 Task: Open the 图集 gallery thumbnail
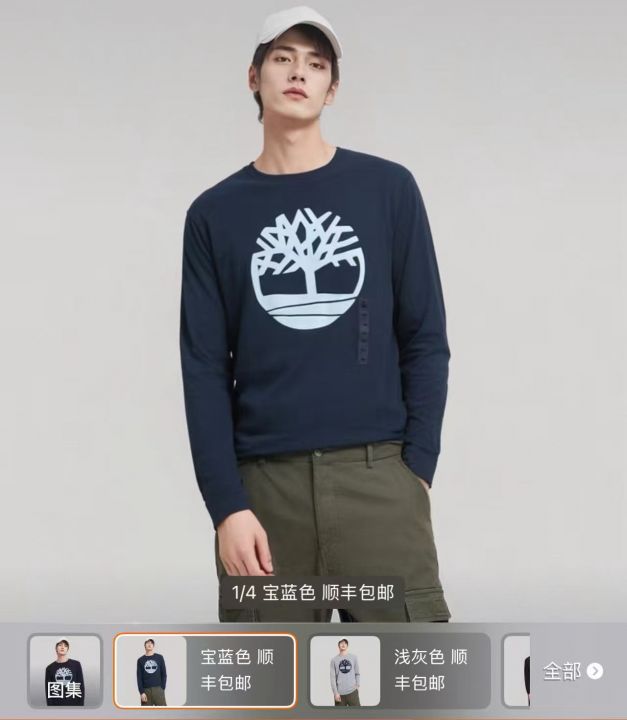(64, 671)
